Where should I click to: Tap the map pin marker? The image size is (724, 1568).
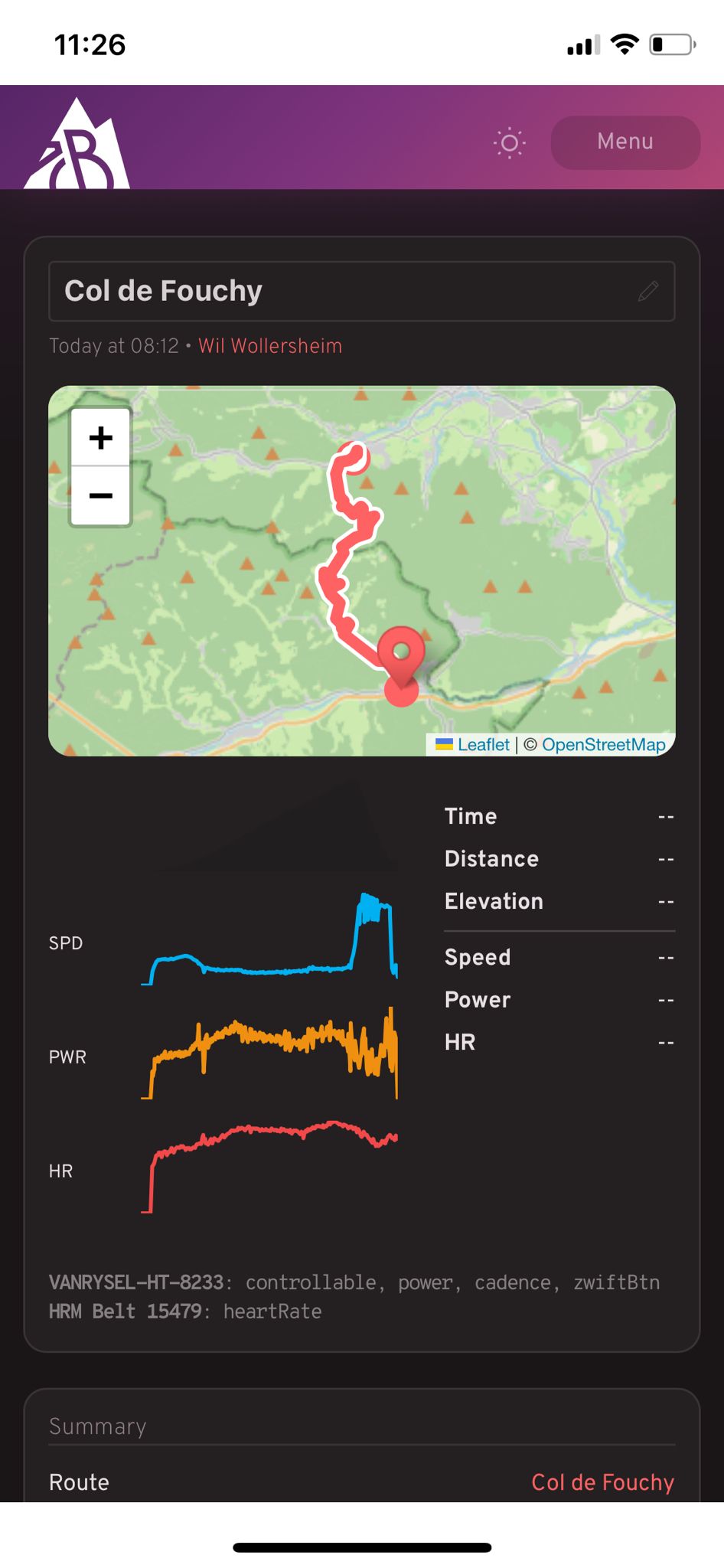[401, 655]
